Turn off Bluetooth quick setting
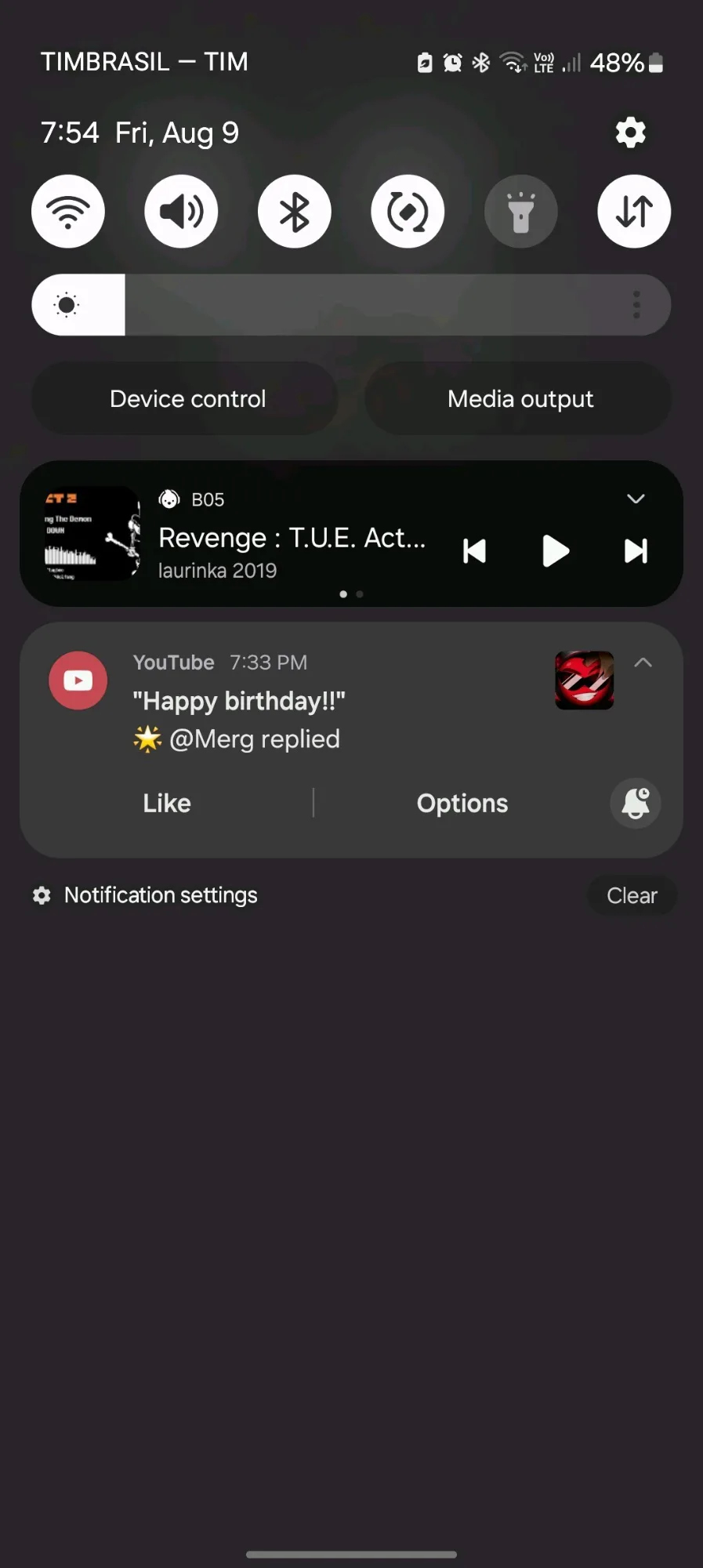This screenshot has width=703, height=1568. point(295,212)
